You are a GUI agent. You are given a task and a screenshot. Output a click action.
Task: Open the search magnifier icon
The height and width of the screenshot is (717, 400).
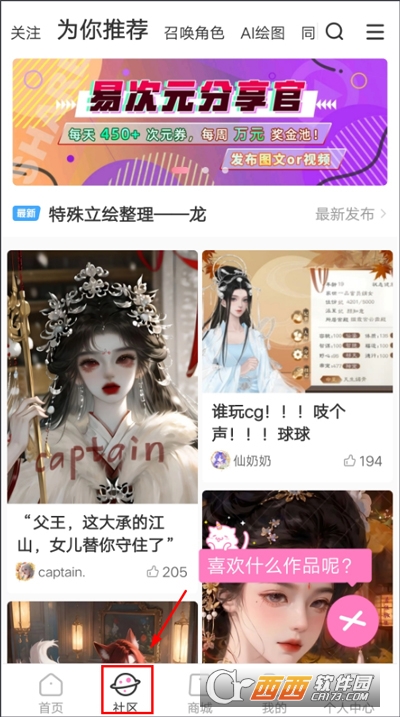334,32
